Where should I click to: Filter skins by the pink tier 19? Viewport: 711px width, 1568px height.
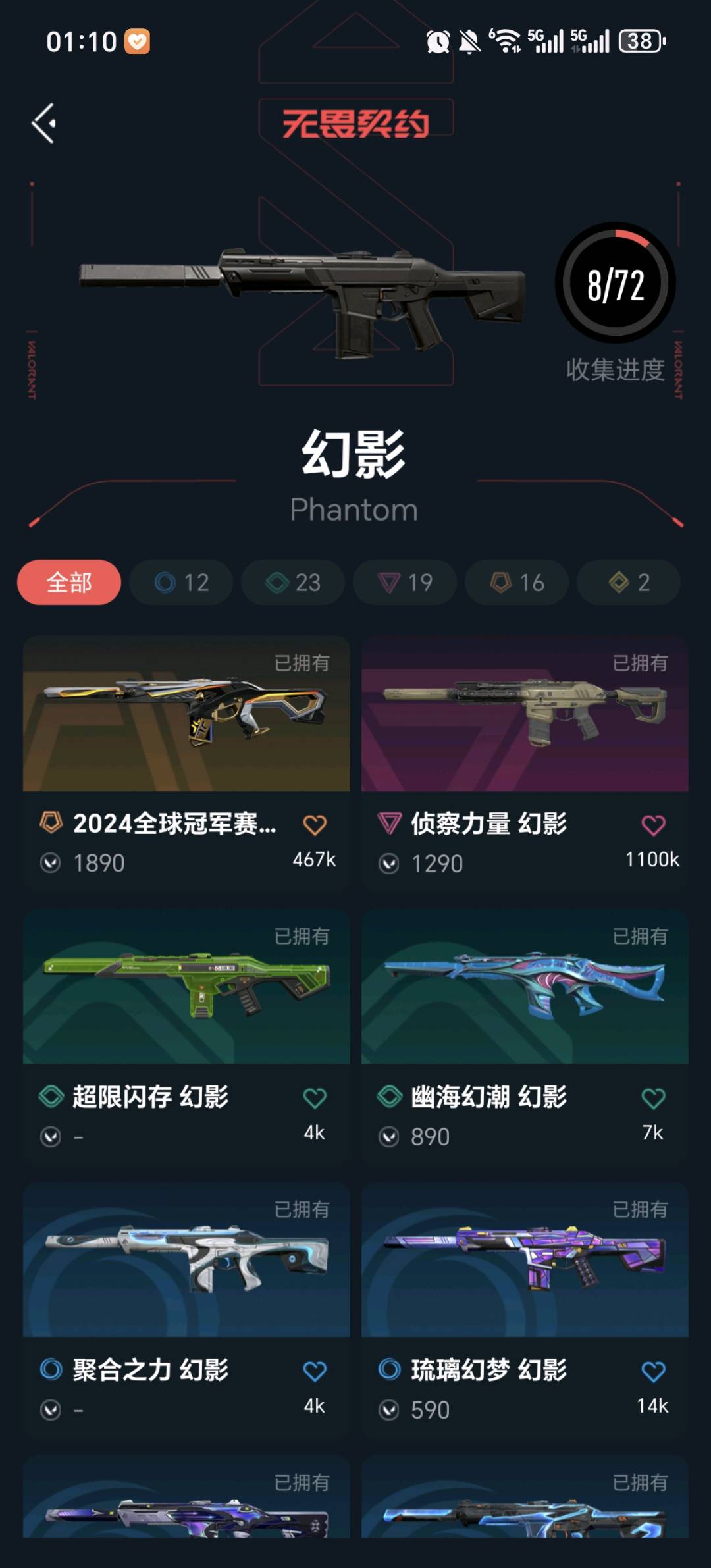click(405, 583)
